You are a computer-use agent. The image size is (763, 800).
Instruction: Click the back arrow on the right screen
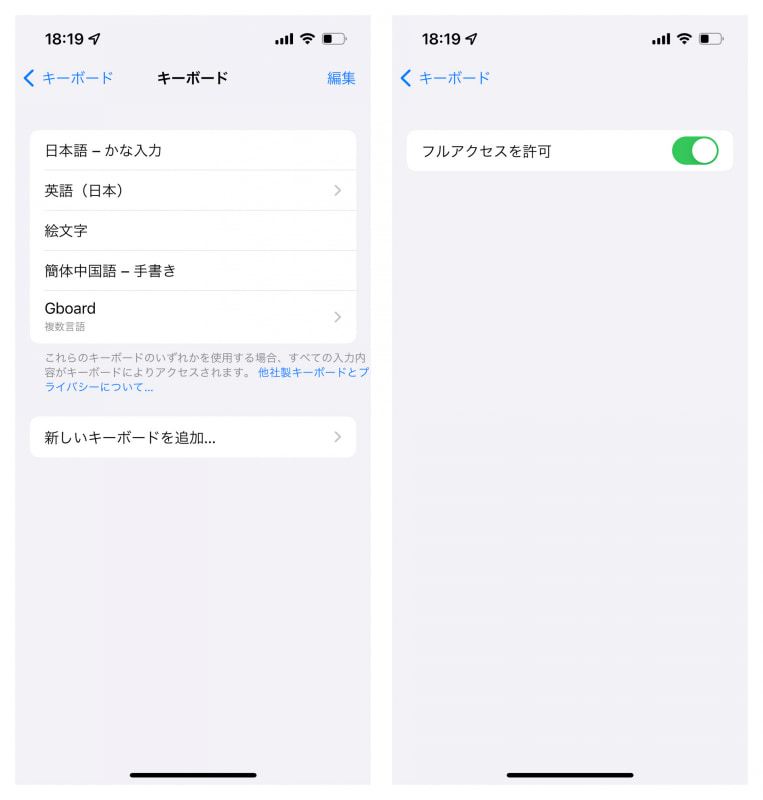[406, 76]
